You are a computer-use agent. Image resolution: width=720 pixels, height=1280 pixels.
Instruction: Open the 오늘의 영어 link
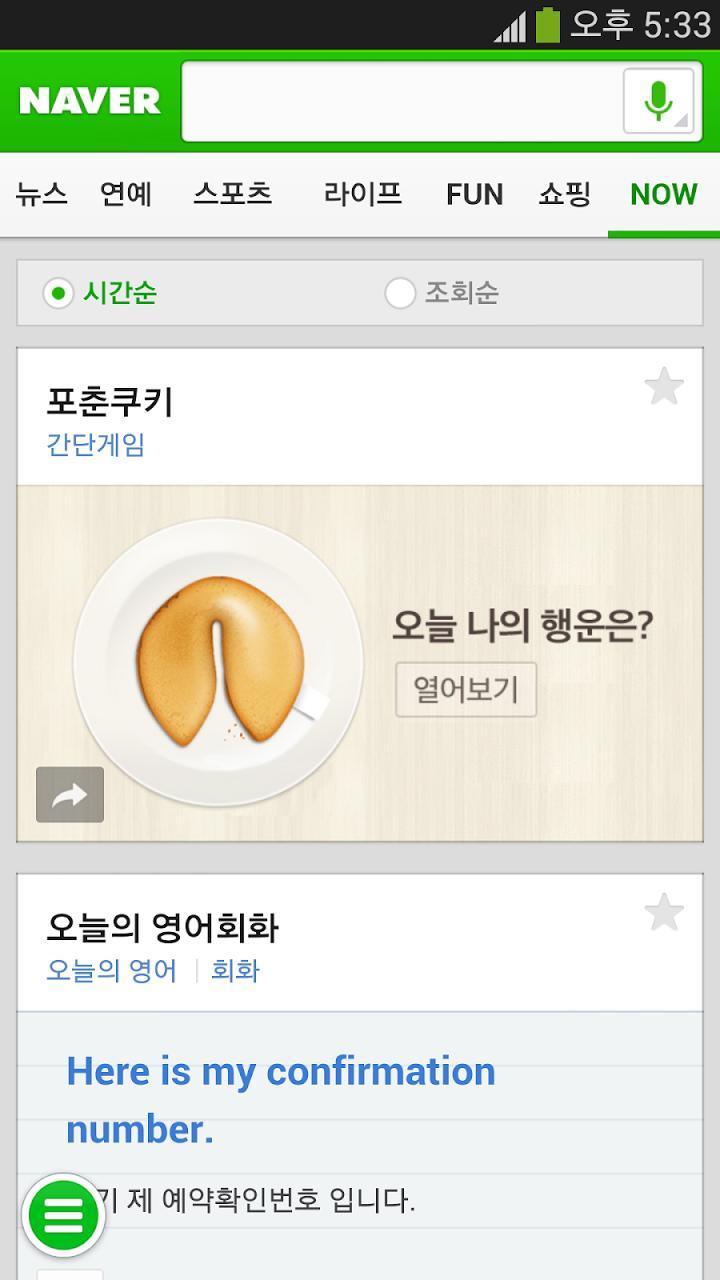point(112,971)
